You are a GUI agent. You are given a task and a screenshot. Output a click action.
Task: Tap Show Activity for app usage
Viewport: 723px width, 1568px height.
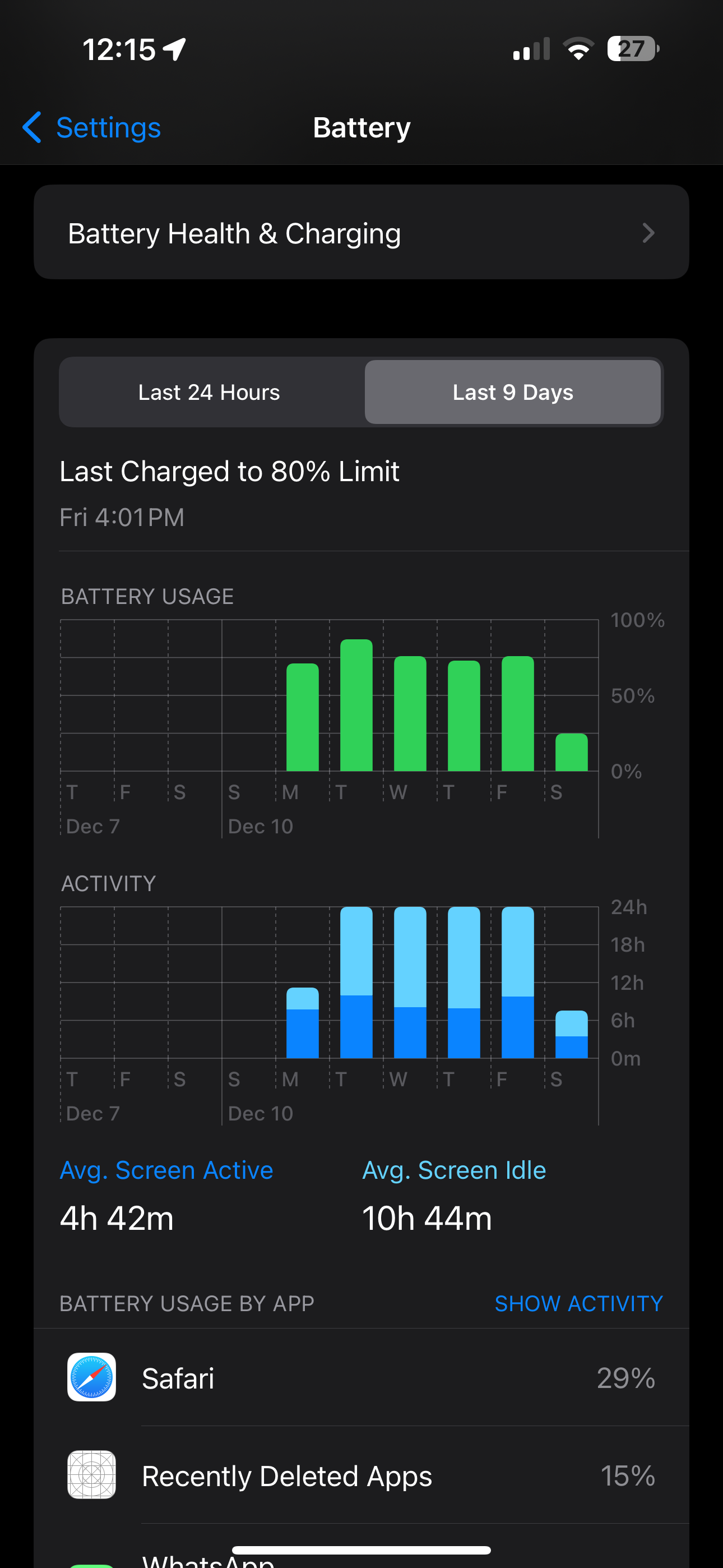pos(578,1303)
